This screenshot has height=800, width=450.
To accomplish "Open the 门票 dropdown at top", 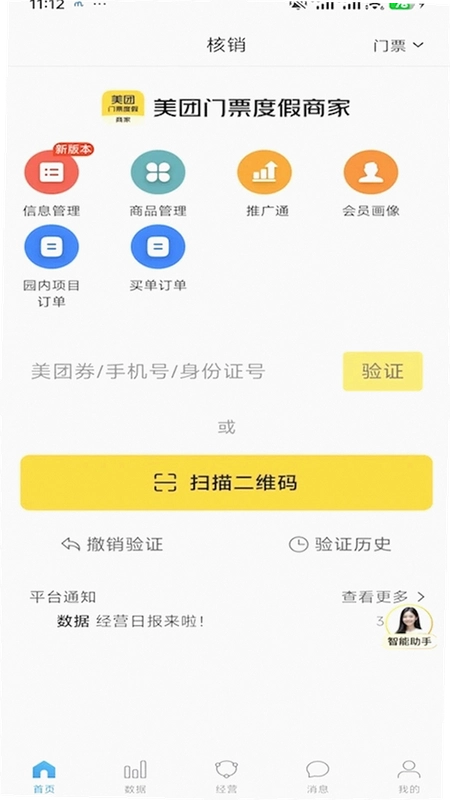I will [x=398, y=45].
